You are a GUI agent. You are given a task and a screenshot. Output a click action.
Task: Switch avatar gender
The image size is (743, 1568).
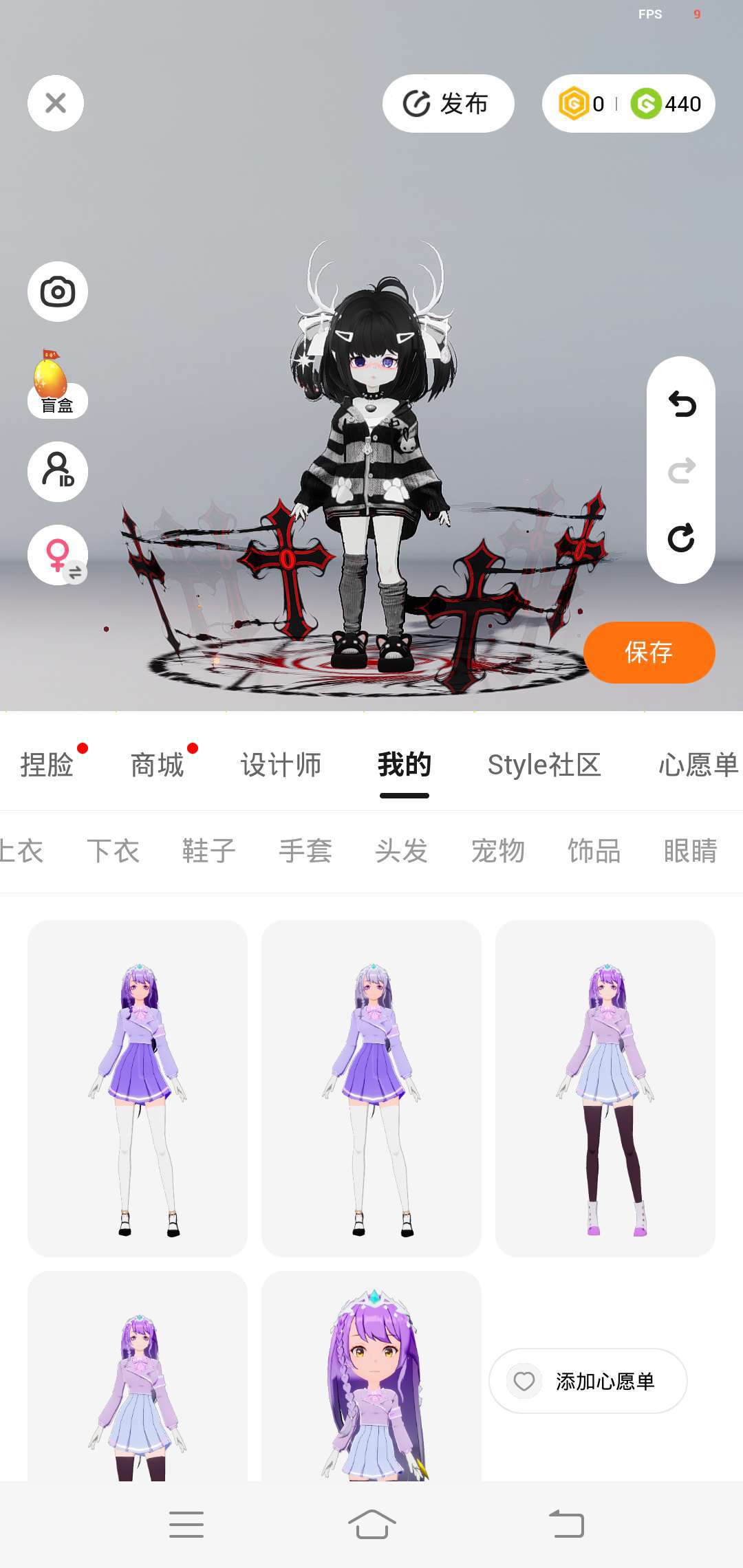58,555
